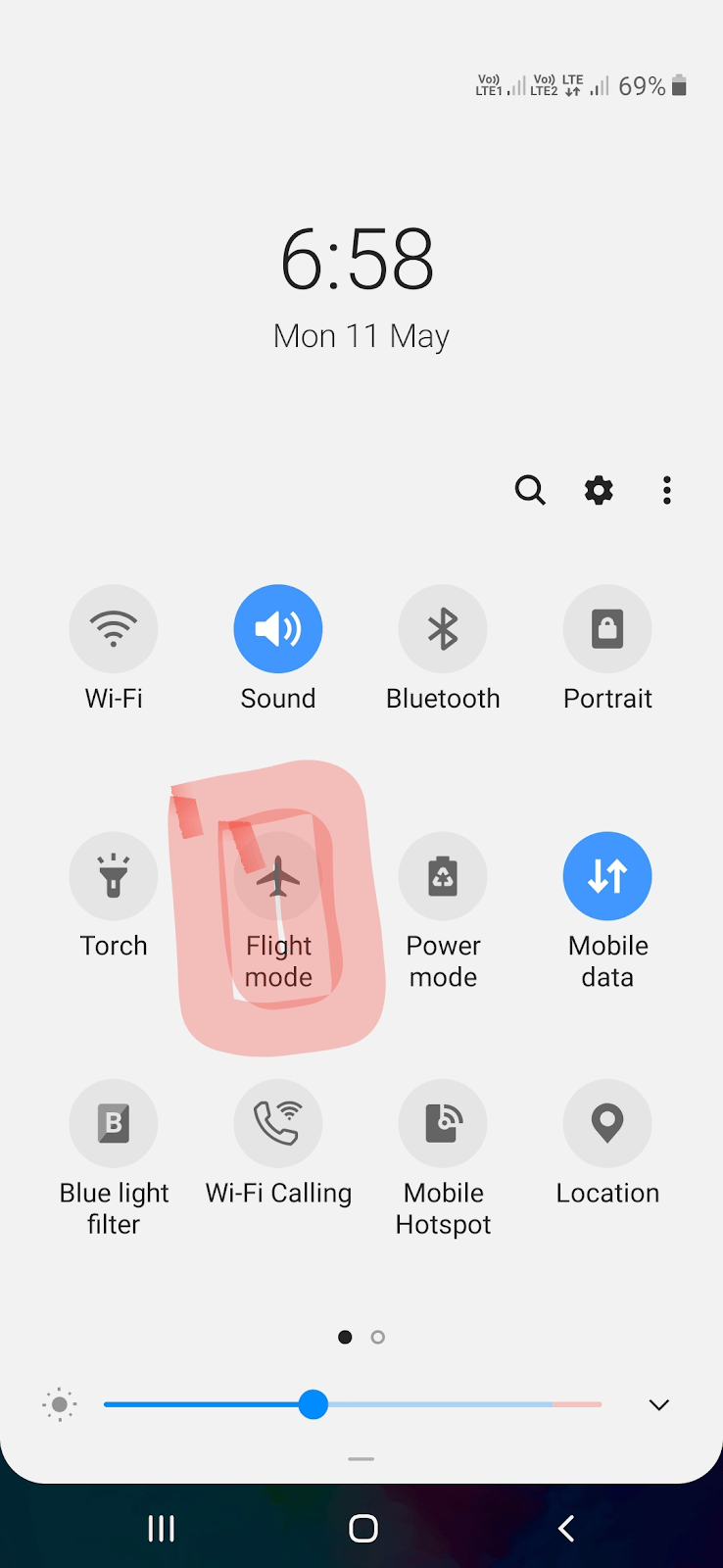Disable Mobile data

coord(607,875)
